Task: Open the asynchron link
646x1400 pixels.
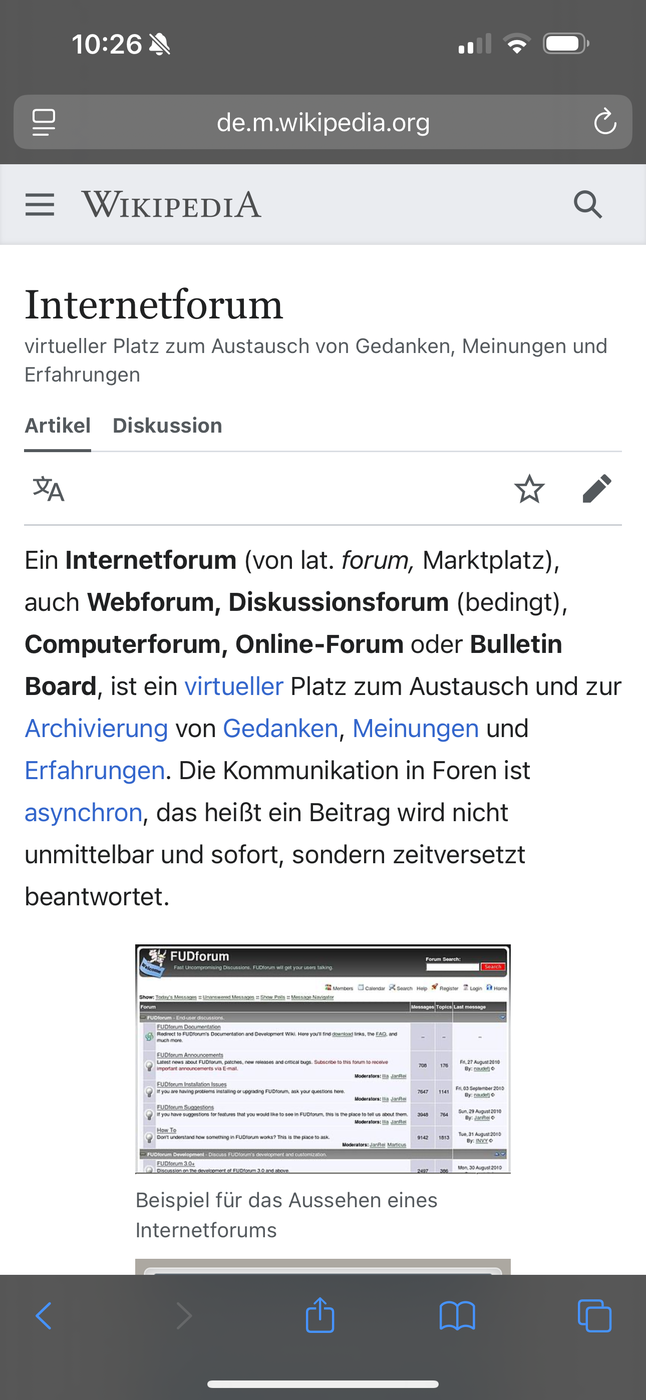Action: tap(84, 813)
